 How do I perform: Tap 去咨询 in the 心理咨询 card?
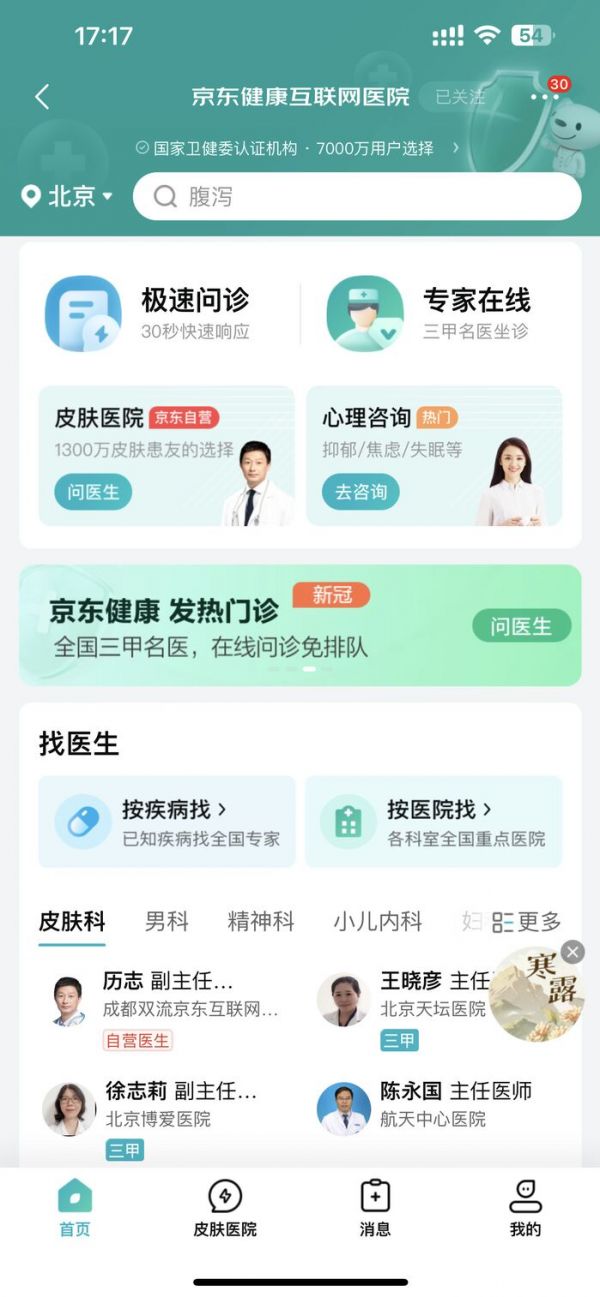[360, 492]
